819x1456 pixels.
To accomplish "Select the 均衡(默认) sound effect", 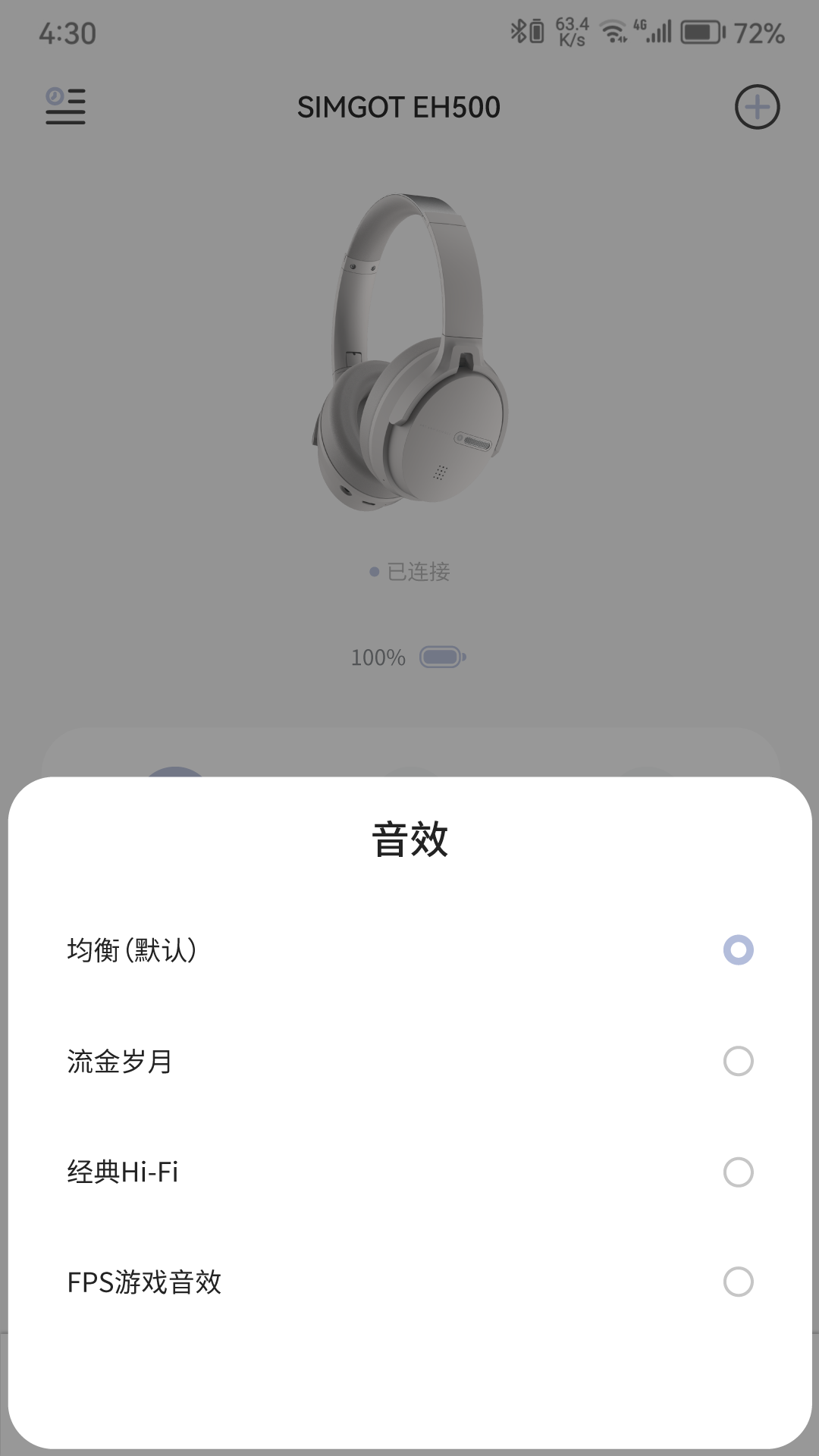I will 738,950.
